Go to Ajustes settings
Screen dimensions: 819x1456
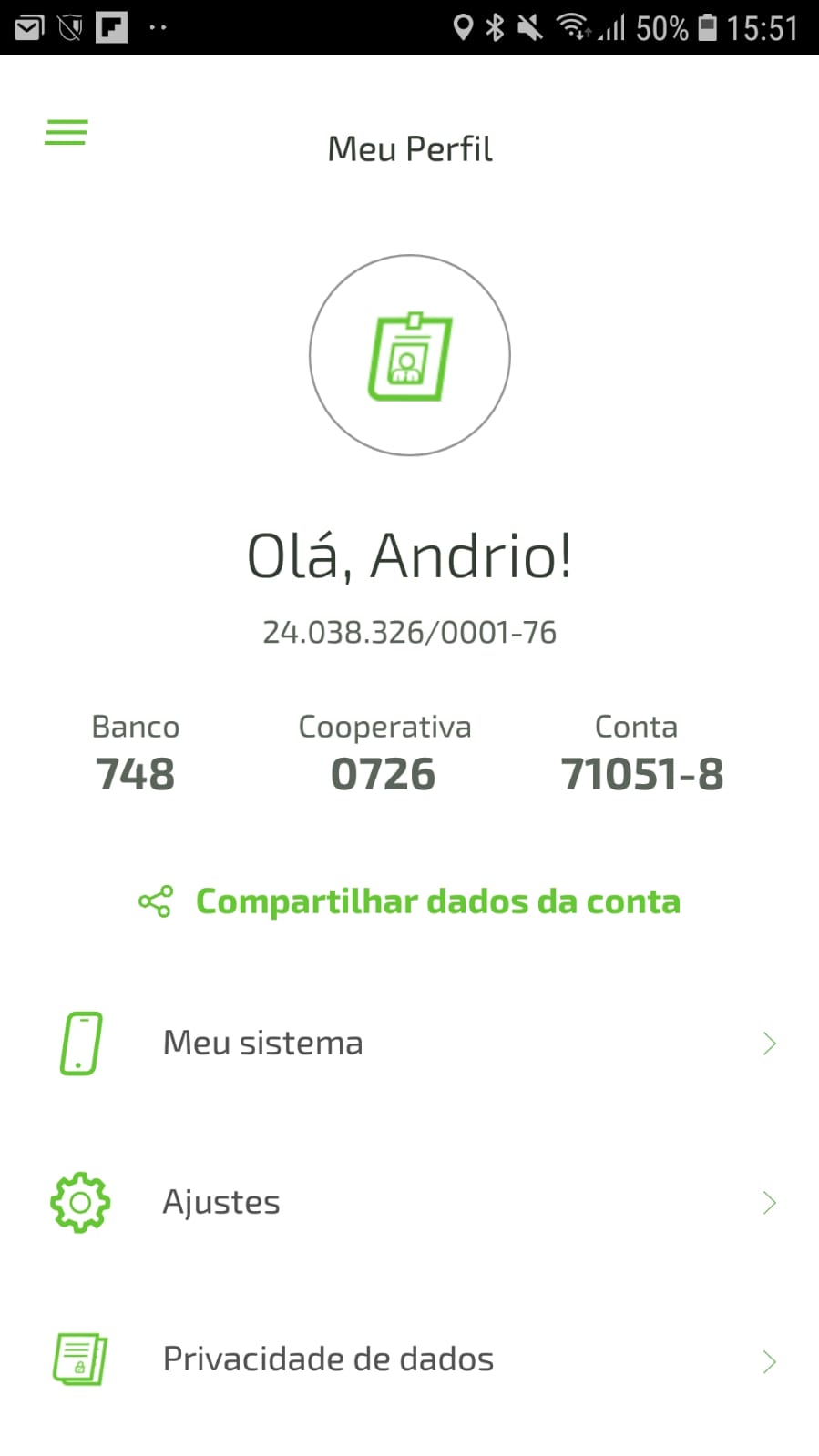pyautogui.click(x=410, y=1202)
